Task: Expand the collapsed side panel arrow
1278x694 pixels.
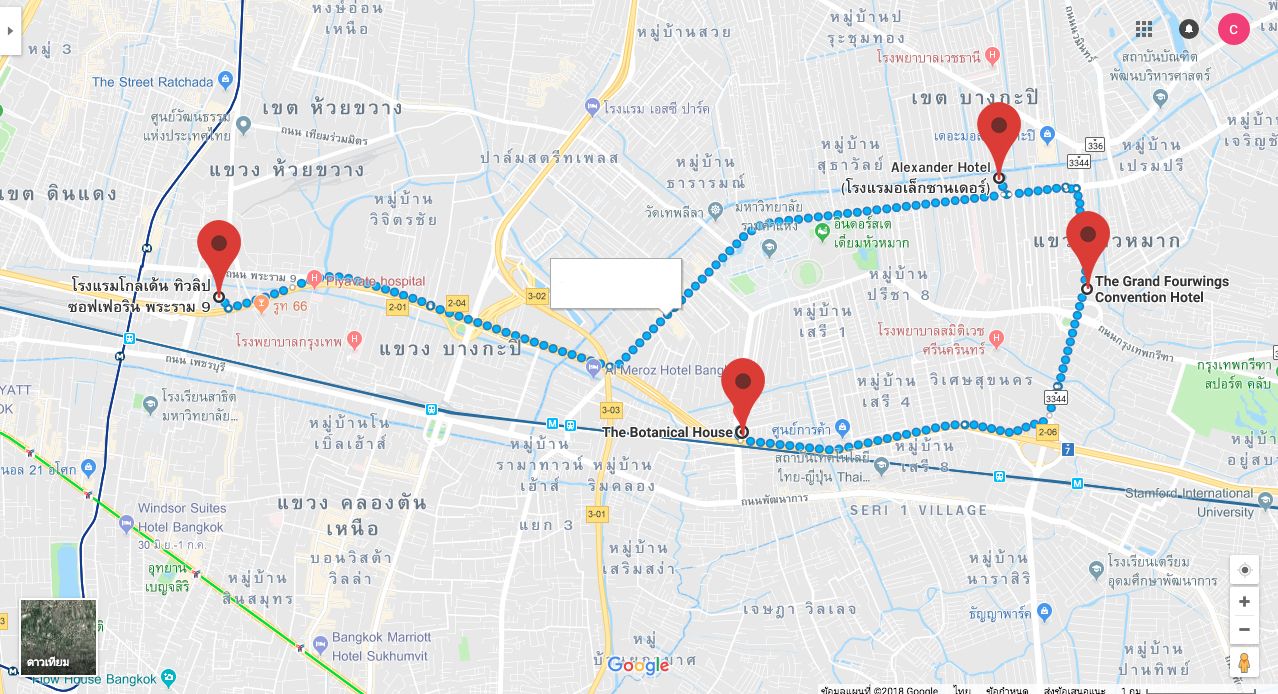Action: click(10, 30)
